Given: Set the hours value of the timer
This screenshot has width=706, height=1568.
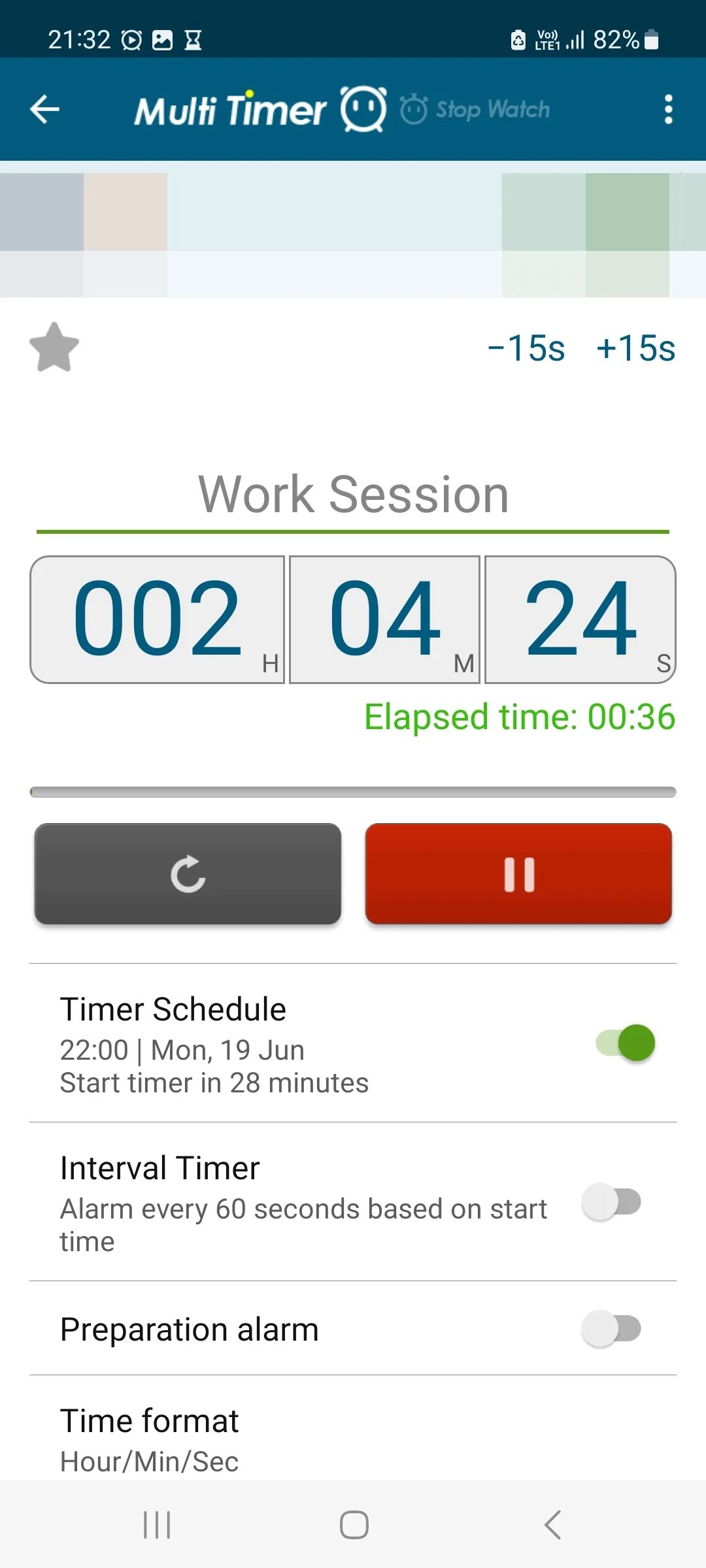Looking at the screenshot, I should (157, 619).
